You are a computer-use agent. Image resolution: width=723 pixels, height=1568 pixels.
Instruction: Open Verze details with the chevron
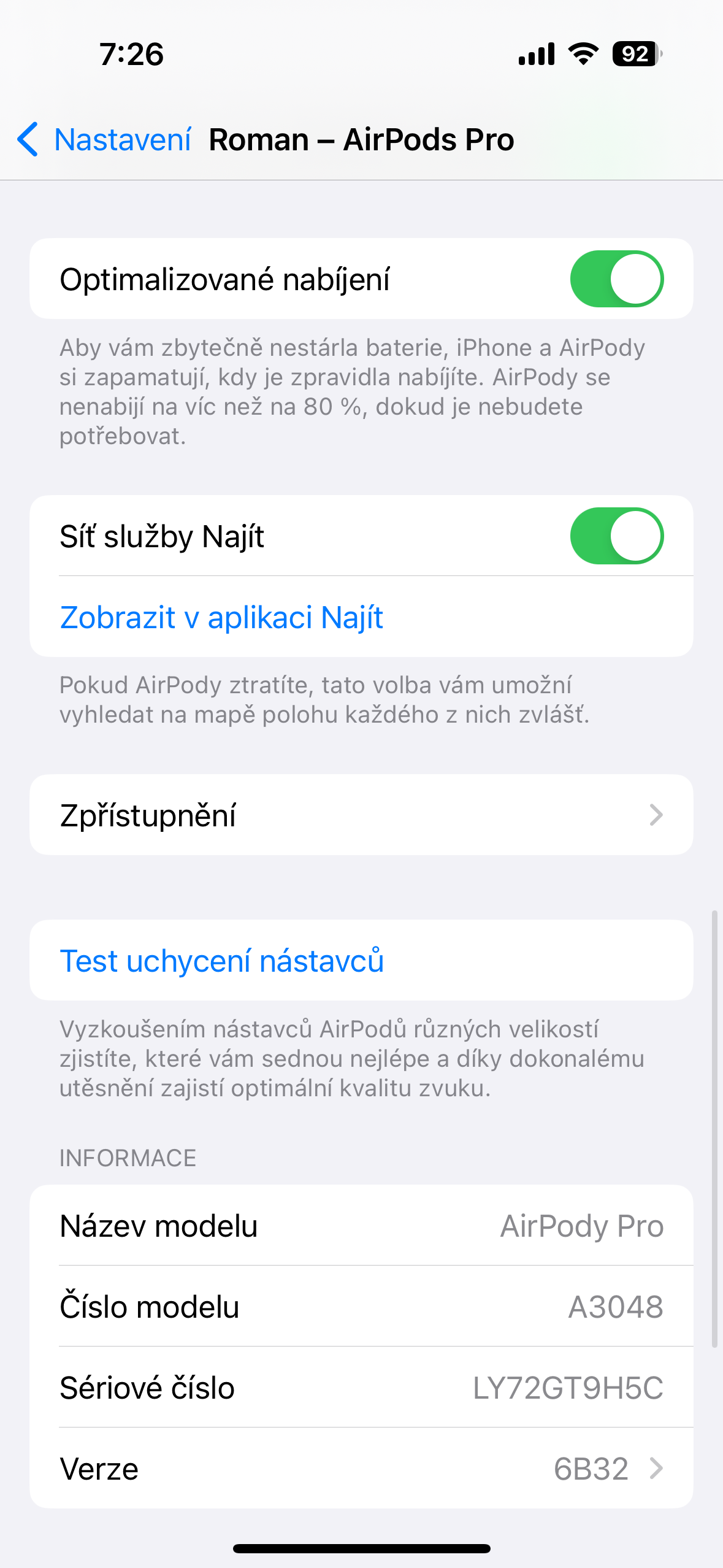pos(657,1468)
